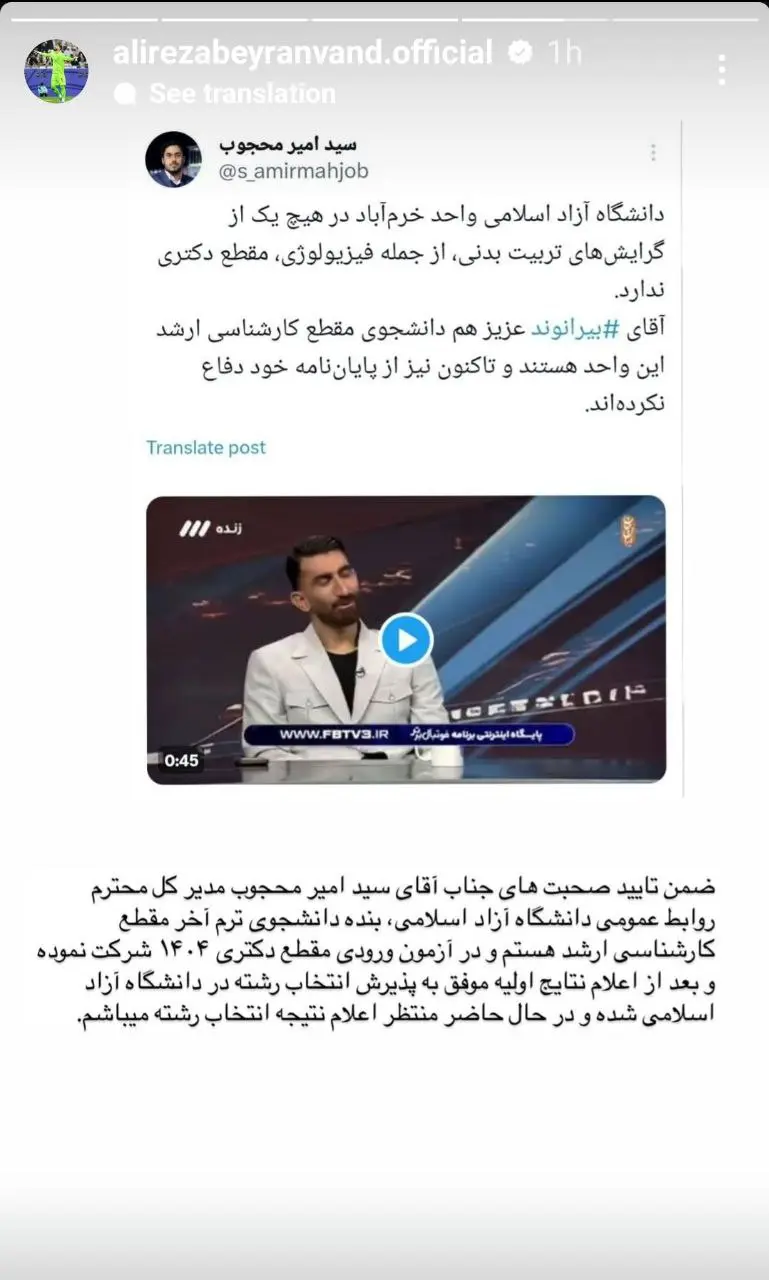Open alirezabeyranvand.official's profile picture

tap(56, 72)
